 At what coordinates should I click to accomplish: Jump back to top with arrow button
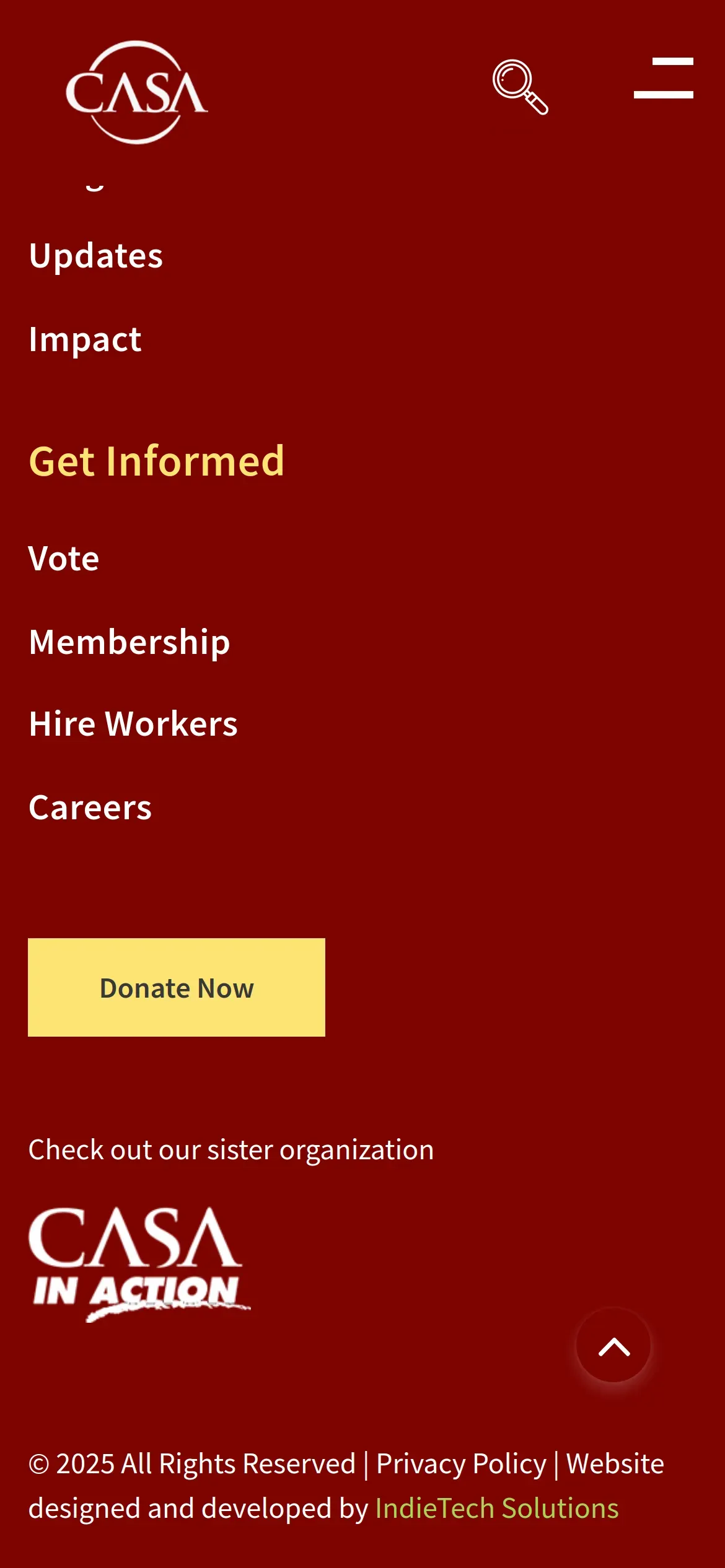coord(613,1345)
